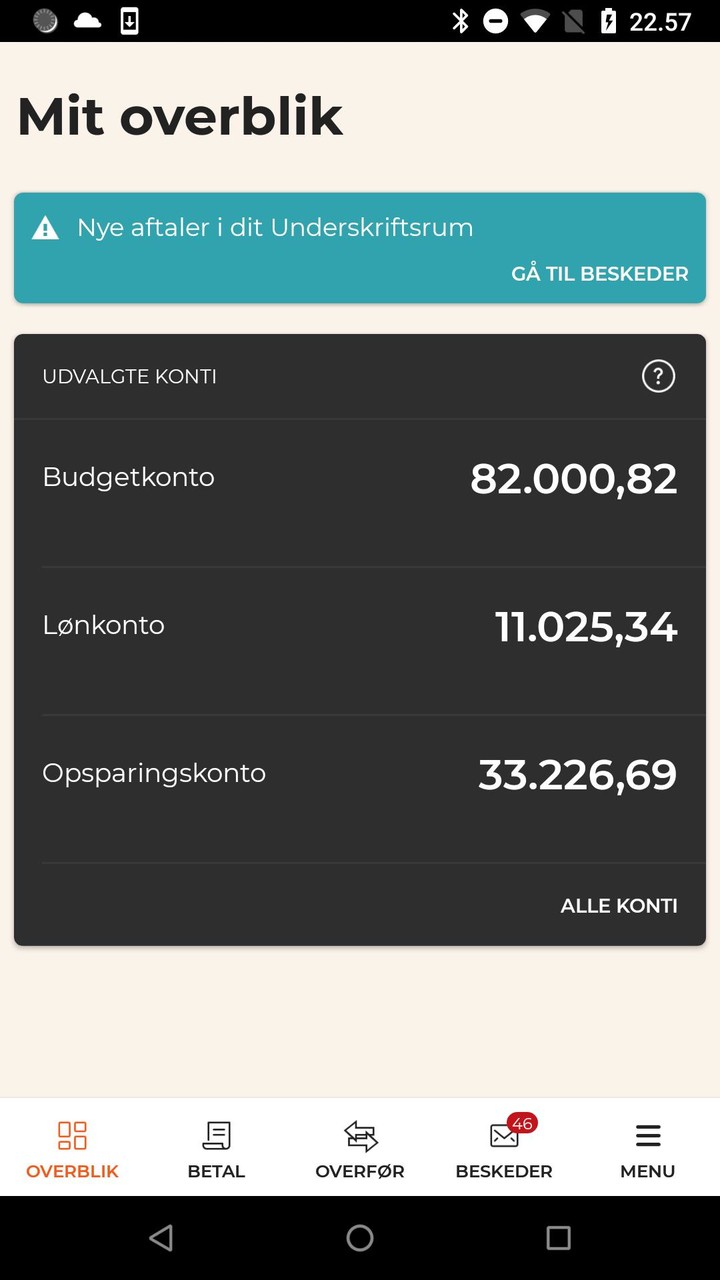The height and width of the screenshot is (1280, 720).
Task: Open the Budgetkonto account row
Action: (360, 478)
